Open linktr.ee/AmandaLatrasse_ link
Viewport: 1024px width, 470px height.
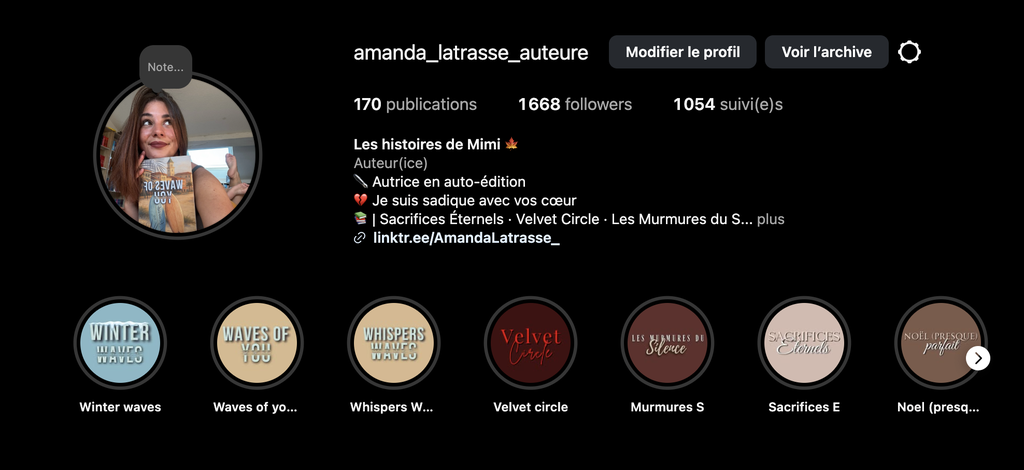point(466,238)
